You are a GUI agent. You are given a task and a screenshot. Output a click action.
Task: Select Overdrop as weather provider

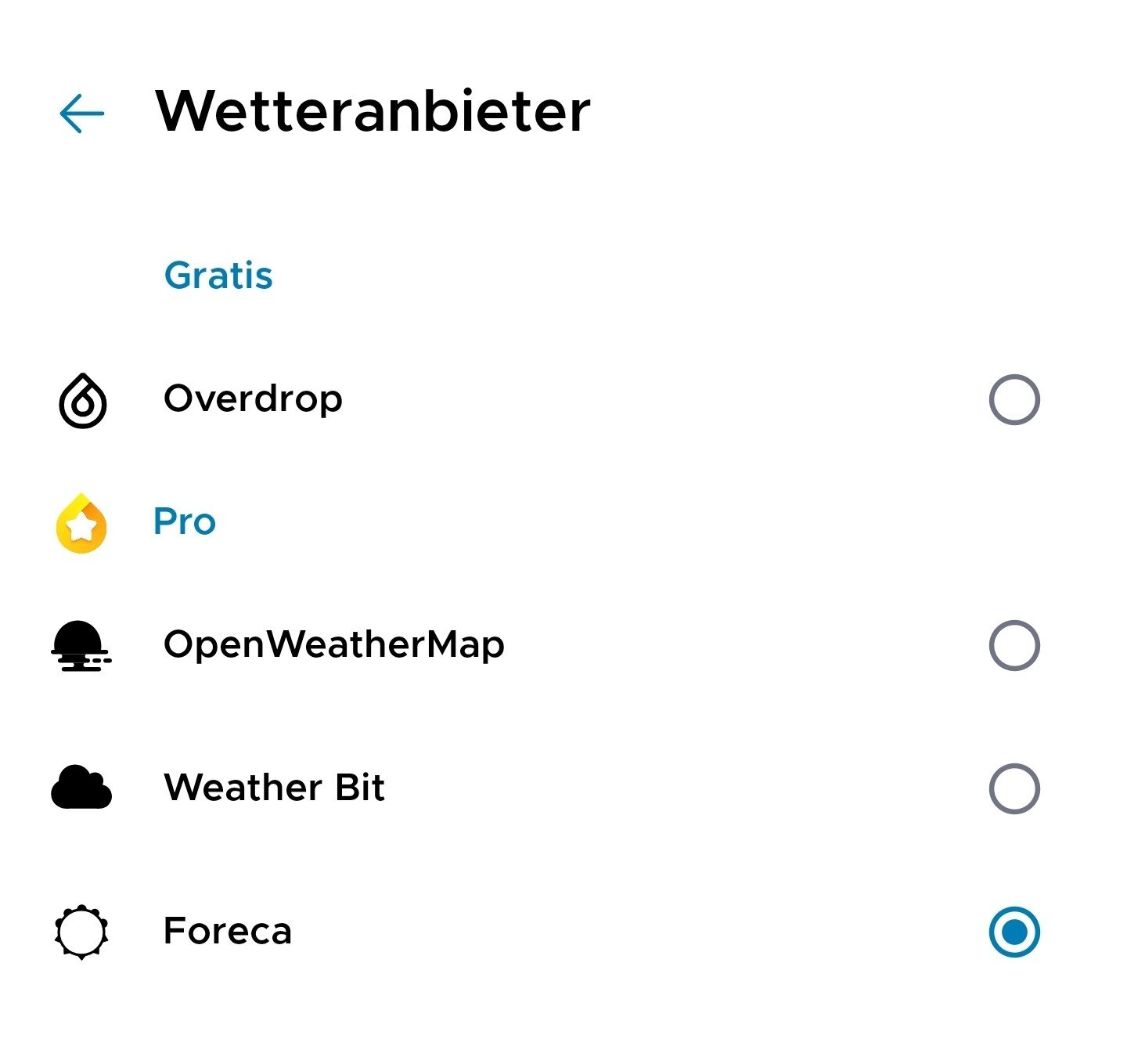coord(1014,400)
